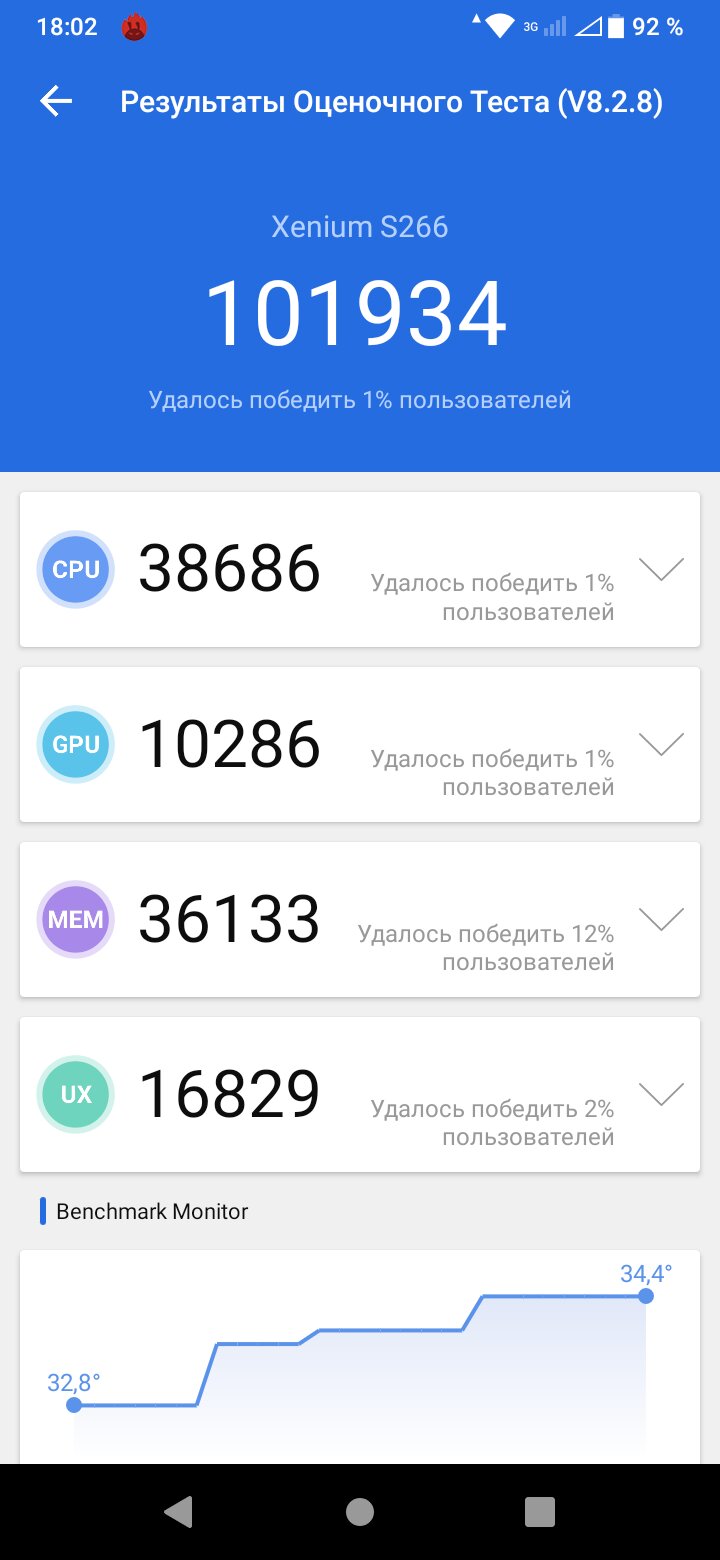This screenshot has height=1560, width=720.
Task: Expand the MEM score details
Action: coord(661,919)
